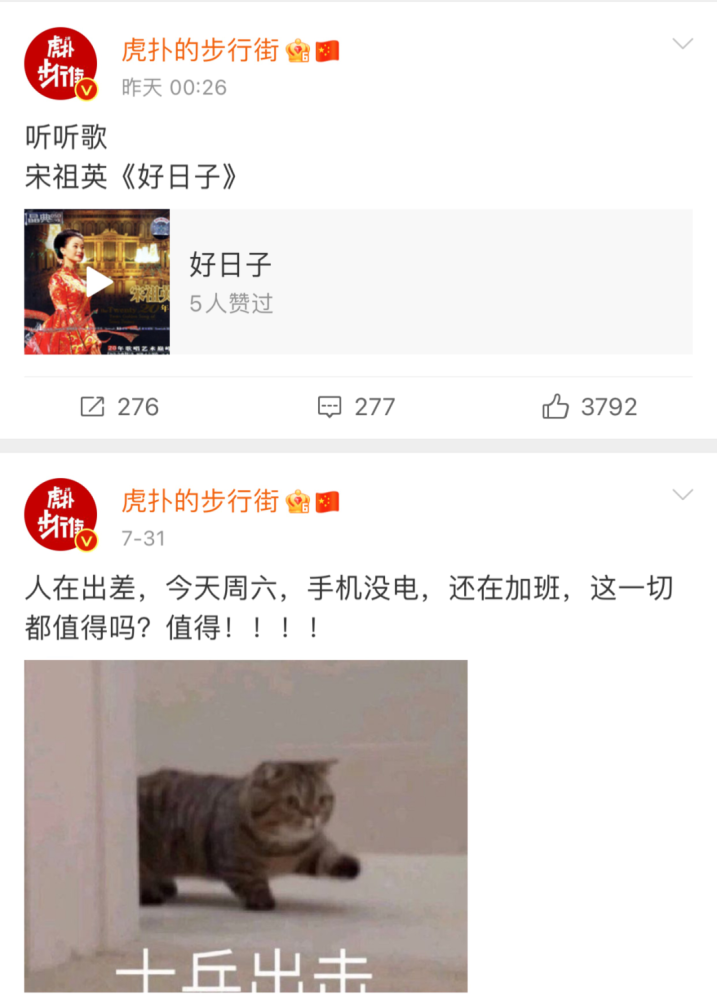Comment on the 好日子 post
The width and height of the screenshot is (717, 1000).
356,407
